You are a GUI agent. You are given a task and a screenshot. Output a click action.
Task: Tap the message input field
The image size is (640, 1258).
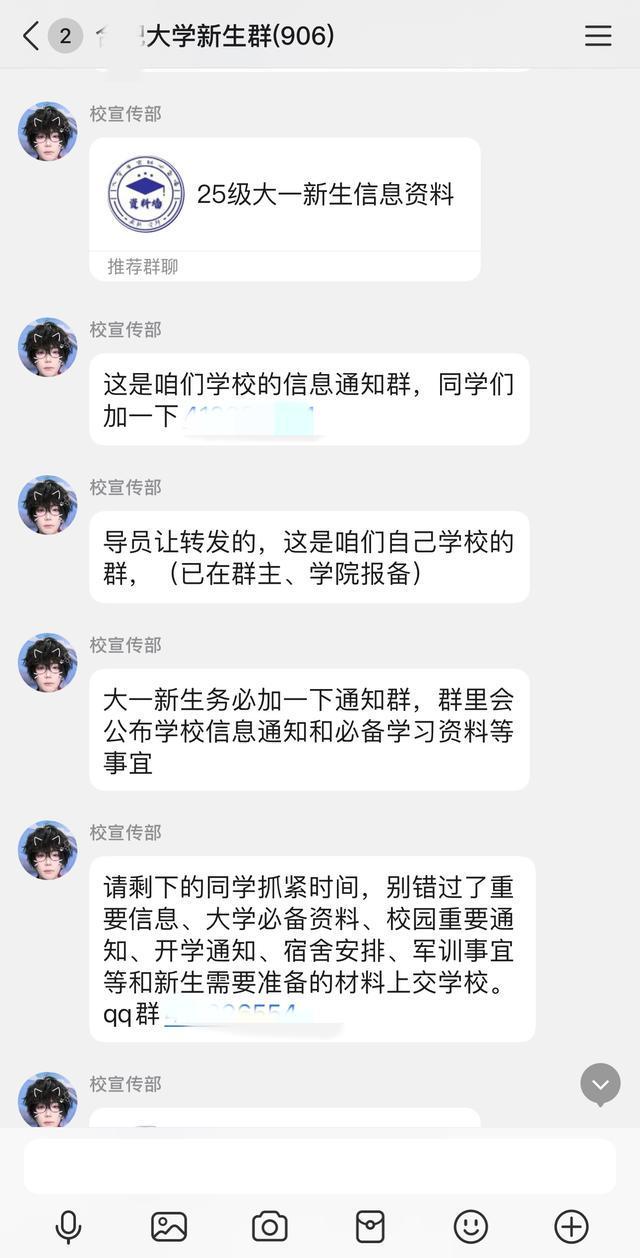320,1166
